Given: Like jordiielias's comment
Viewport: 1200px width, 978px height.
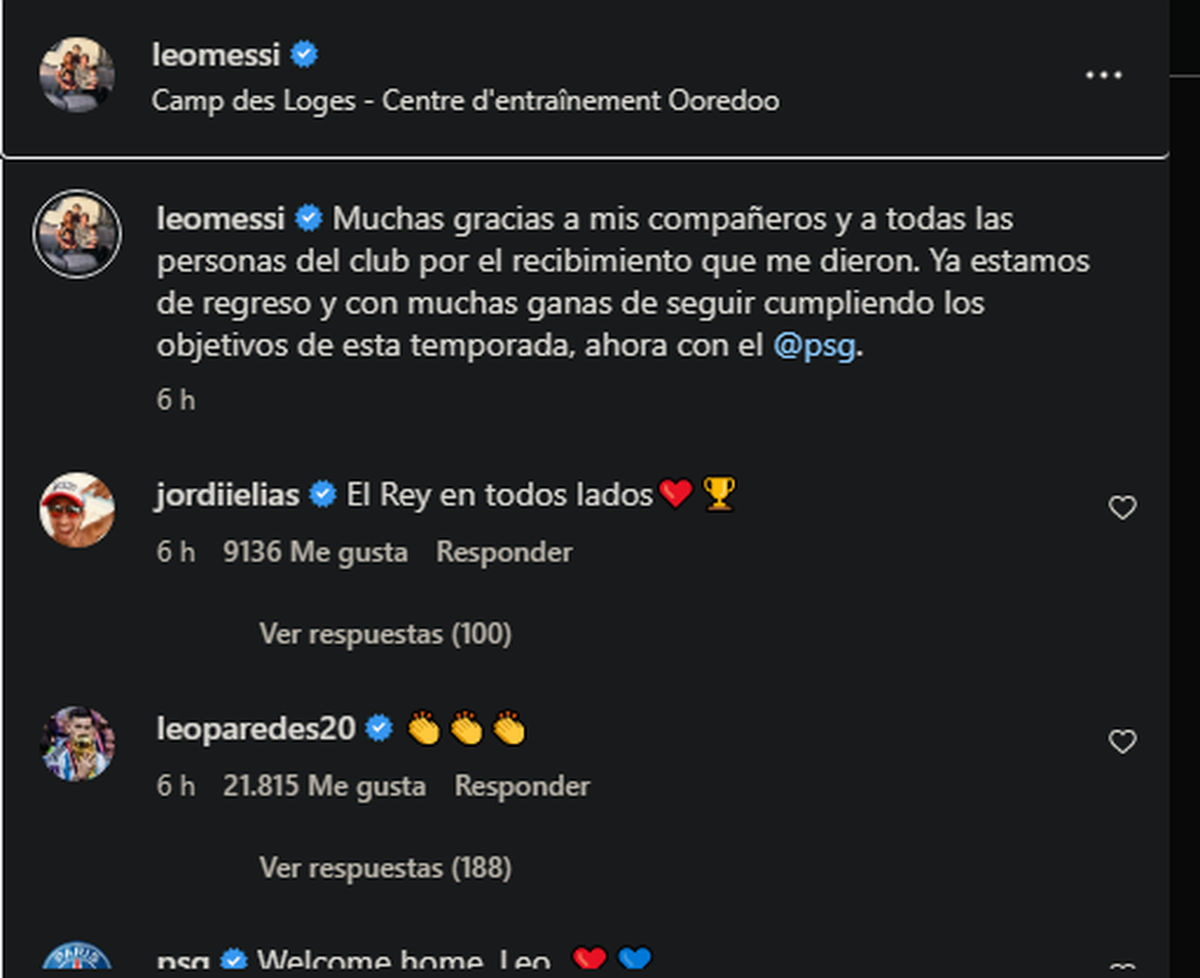Looking at the screenshot, I should coord(1123,508).
